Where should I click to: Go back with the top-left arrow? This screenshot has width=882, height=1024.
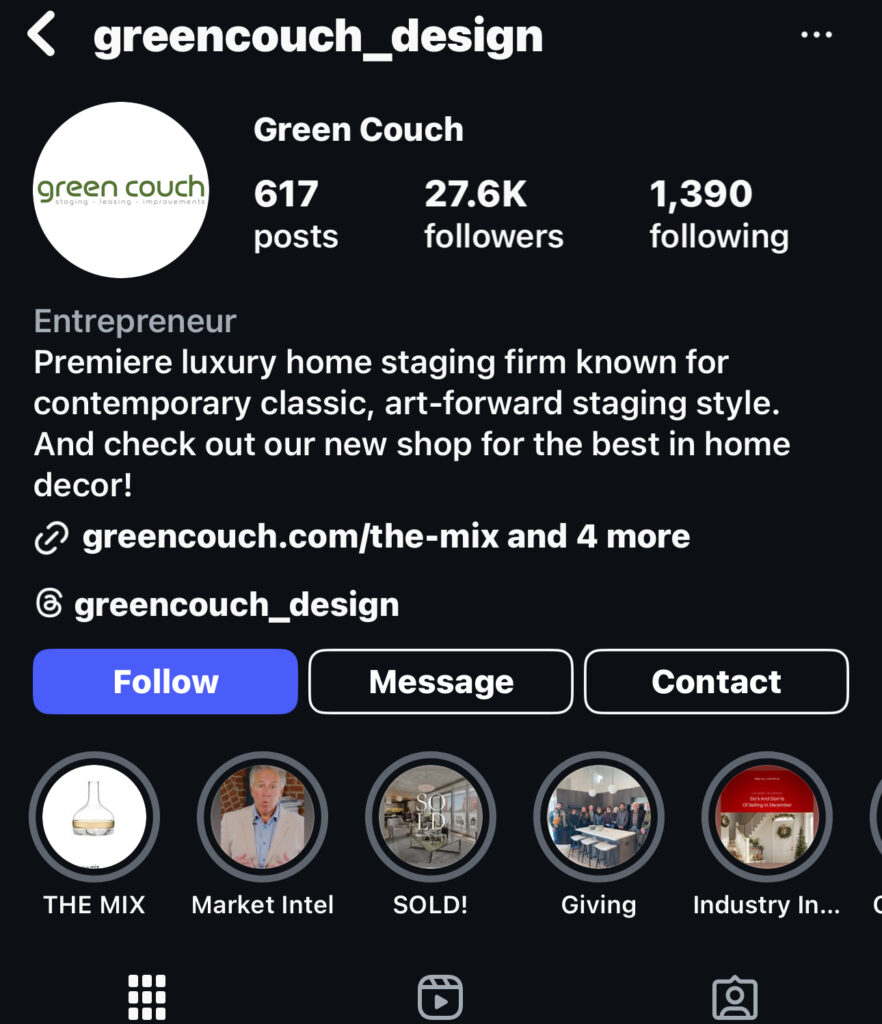click(x=42, y=36)
